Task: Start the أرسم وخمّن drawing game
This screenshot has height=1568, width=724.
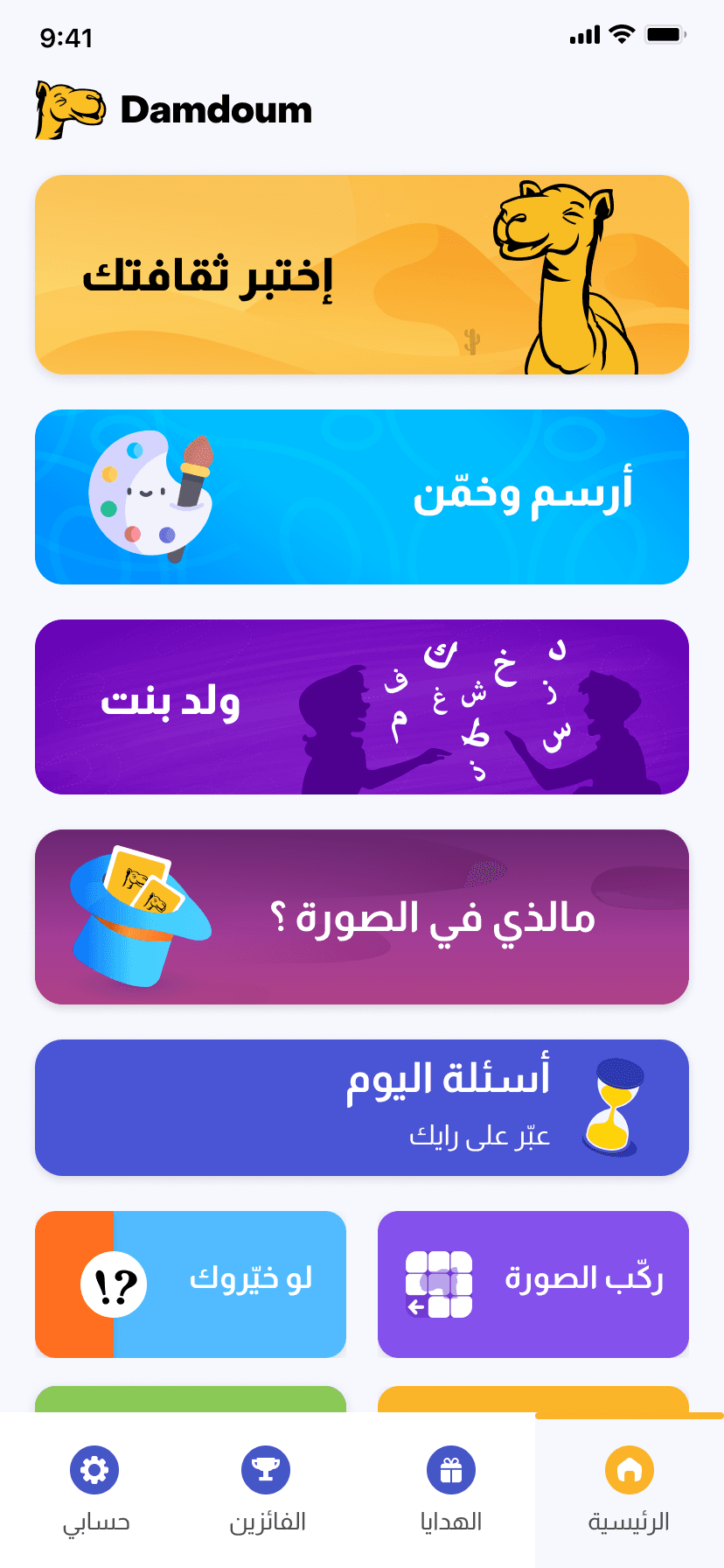Action: point(362,497)
